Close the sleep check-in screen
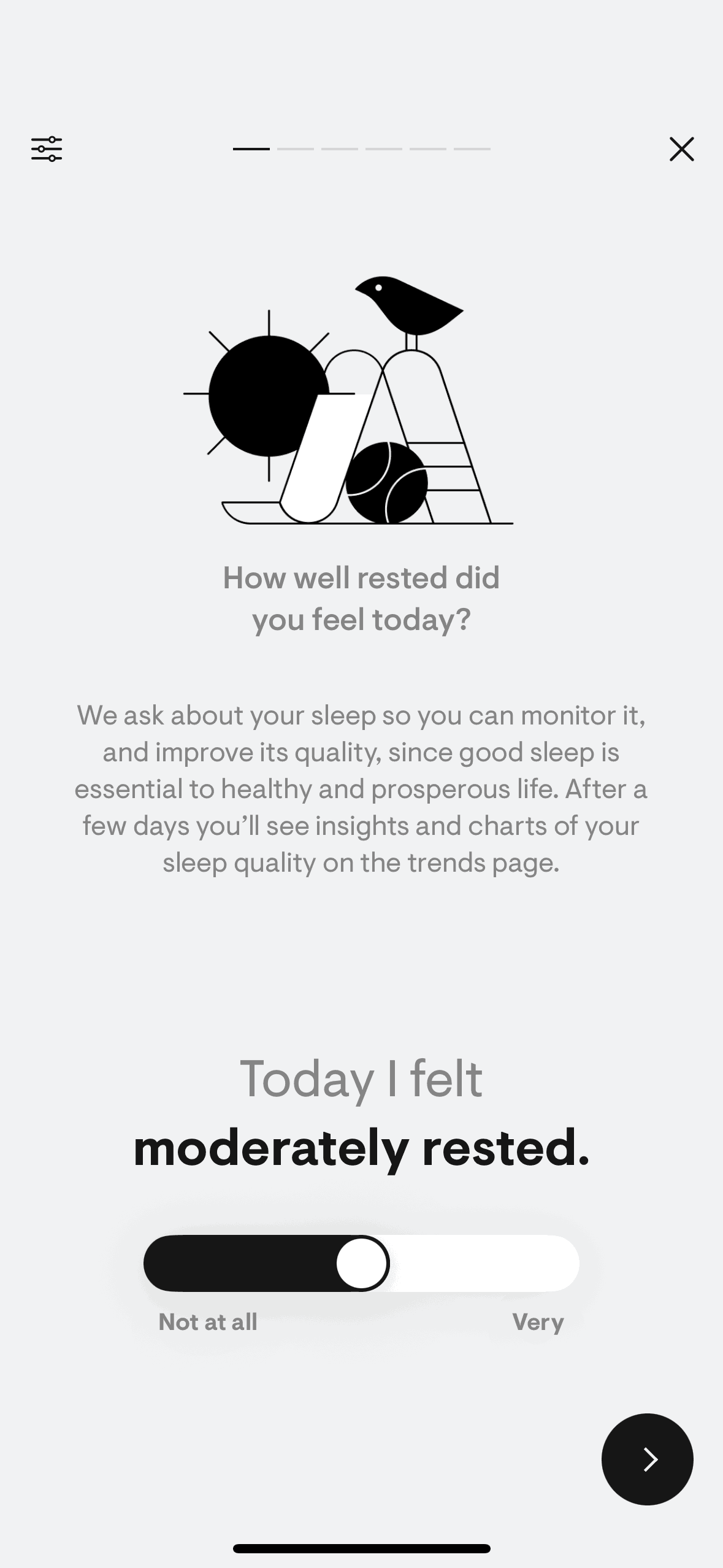The width and height of the screenshot is (723, 1568). pyautogui.click(x=681, y=149)
